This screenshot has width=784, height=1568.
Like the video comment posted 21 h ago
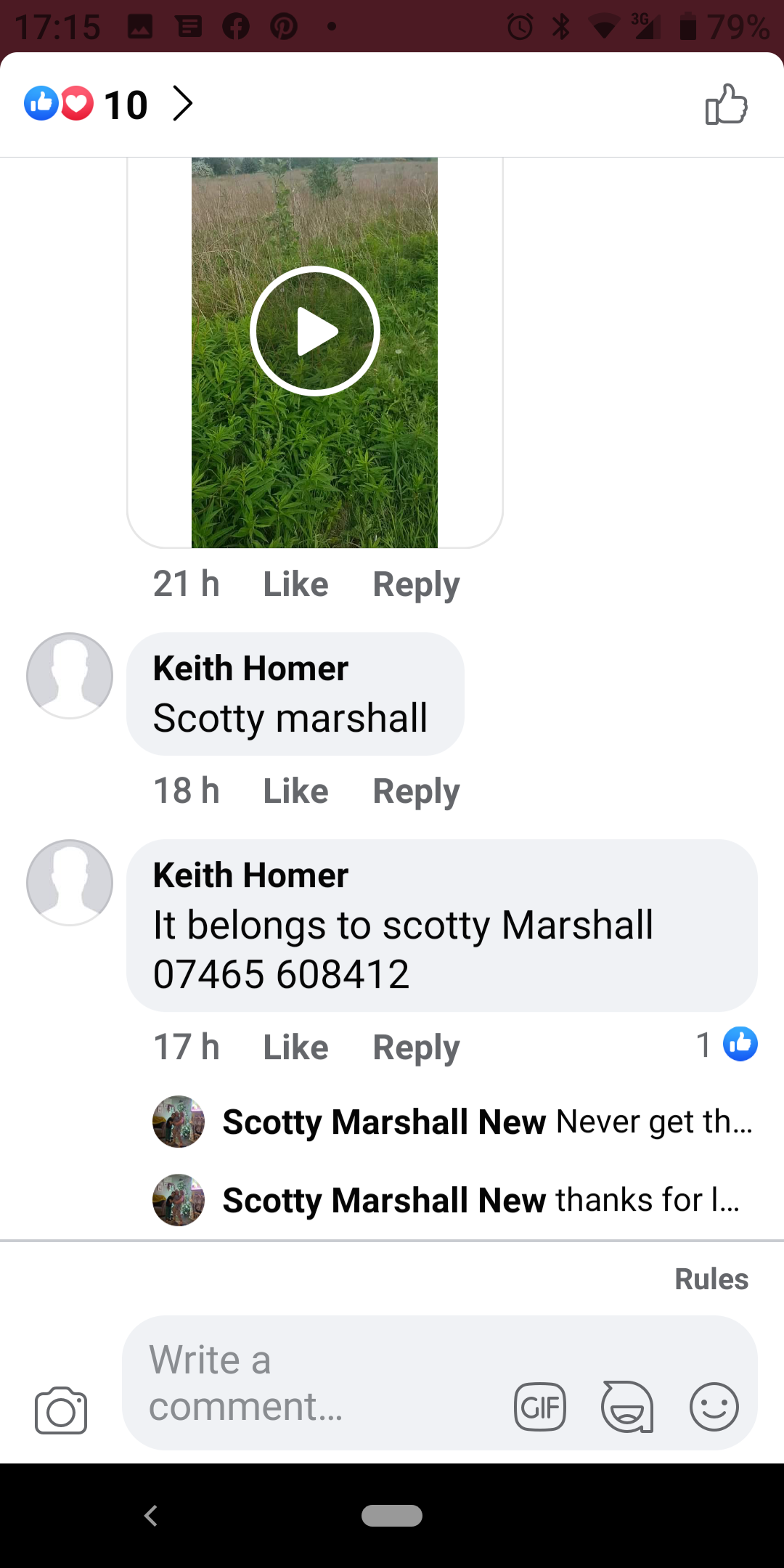[295, 584]
